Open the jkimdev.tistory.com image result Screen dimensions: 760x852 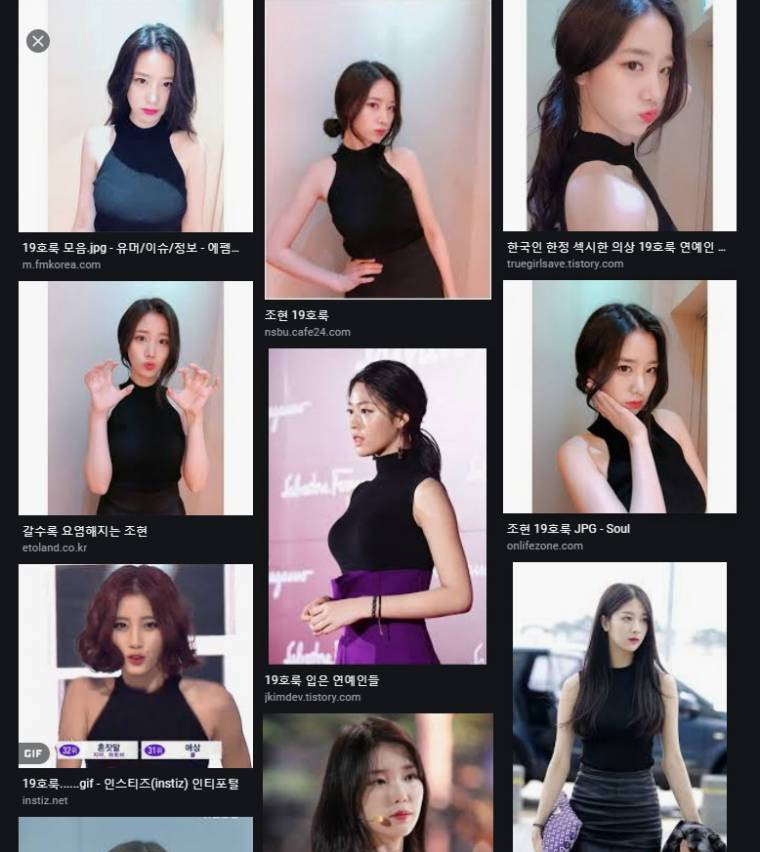point(377,506)
